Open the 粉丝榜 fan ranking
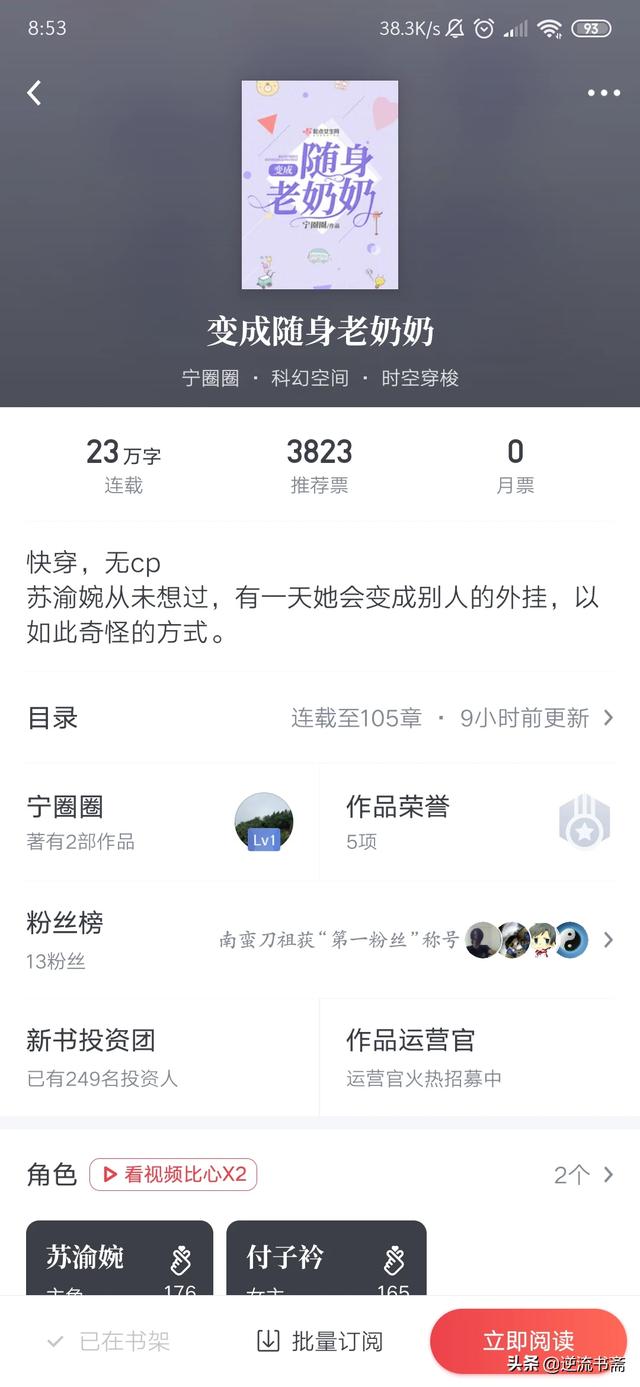The height and width of the screenshot is (1387, 640). [x=320, y=940]
